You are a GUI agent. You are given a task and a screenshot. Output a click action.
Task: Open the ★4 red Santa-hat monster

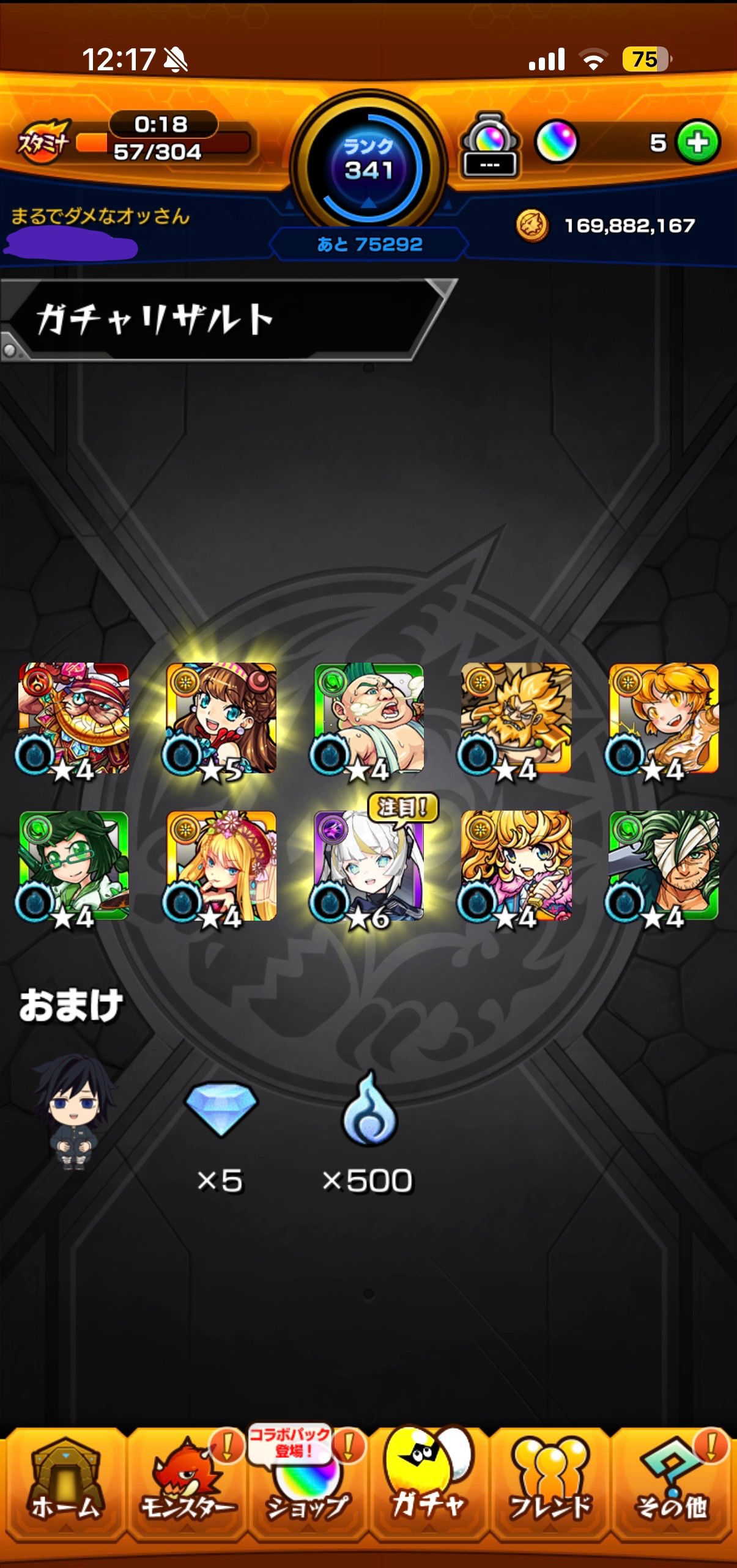[73, 718]
